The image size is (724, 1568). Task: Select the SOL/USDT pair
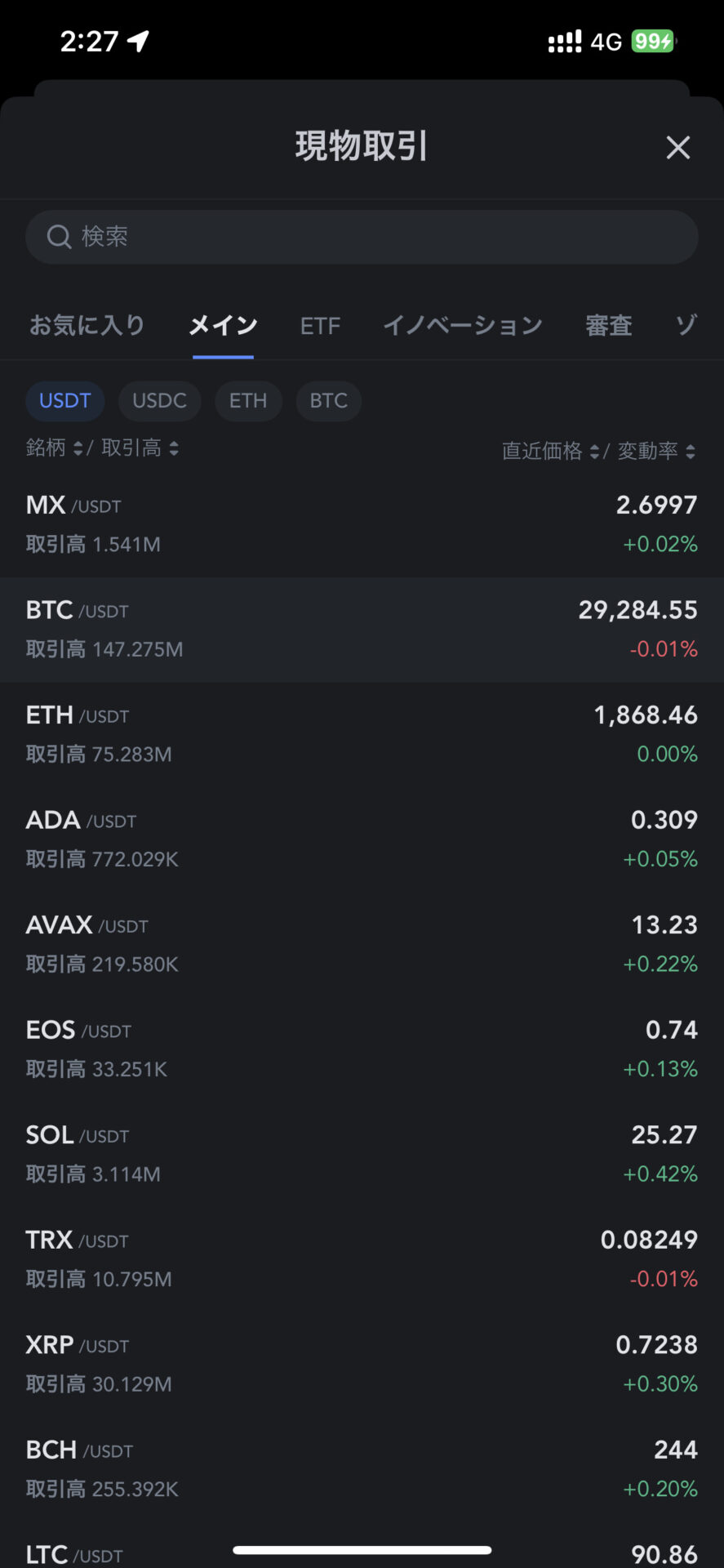362,1154
